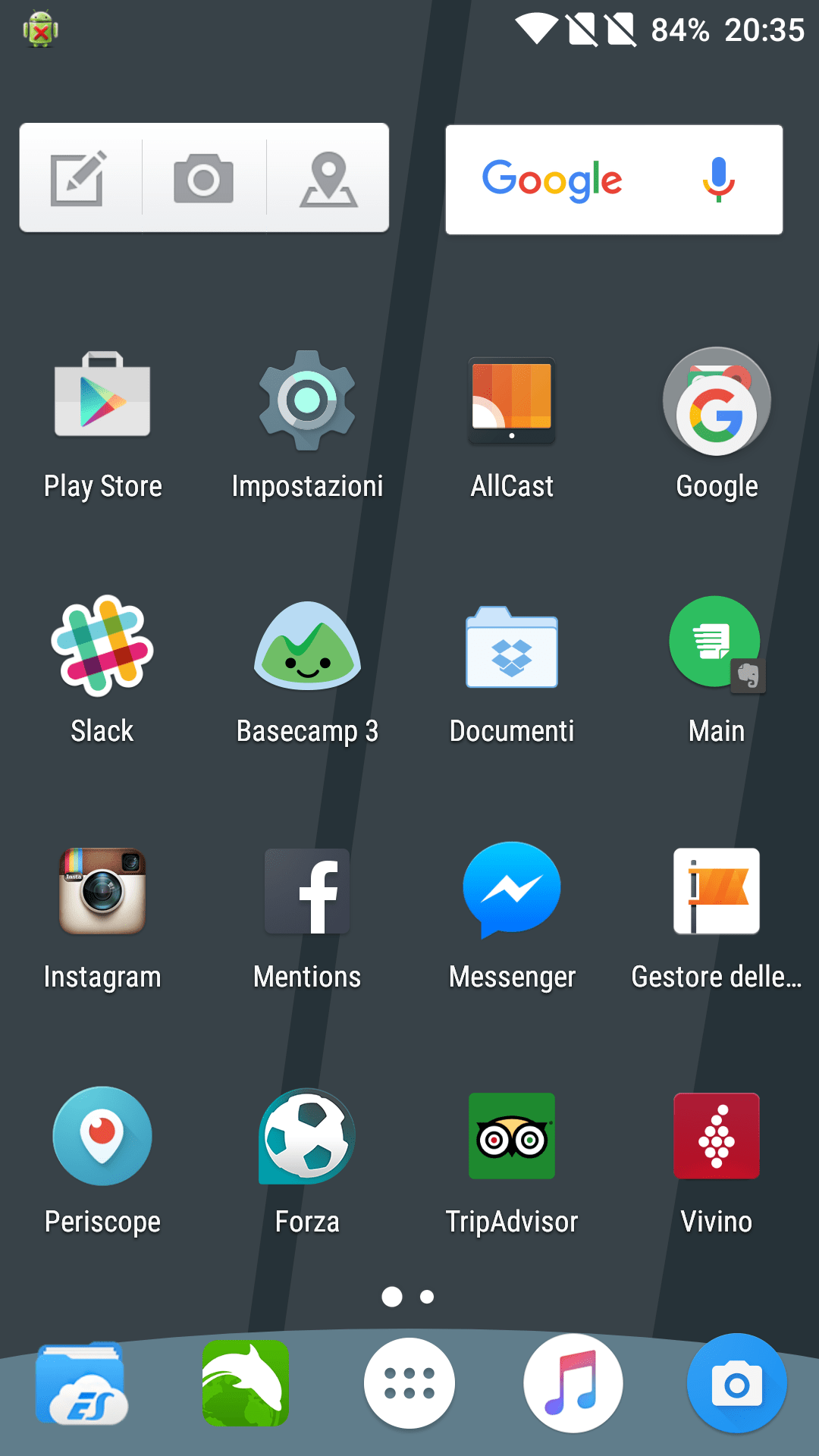
Task: Open Slack
Action: 102,648
